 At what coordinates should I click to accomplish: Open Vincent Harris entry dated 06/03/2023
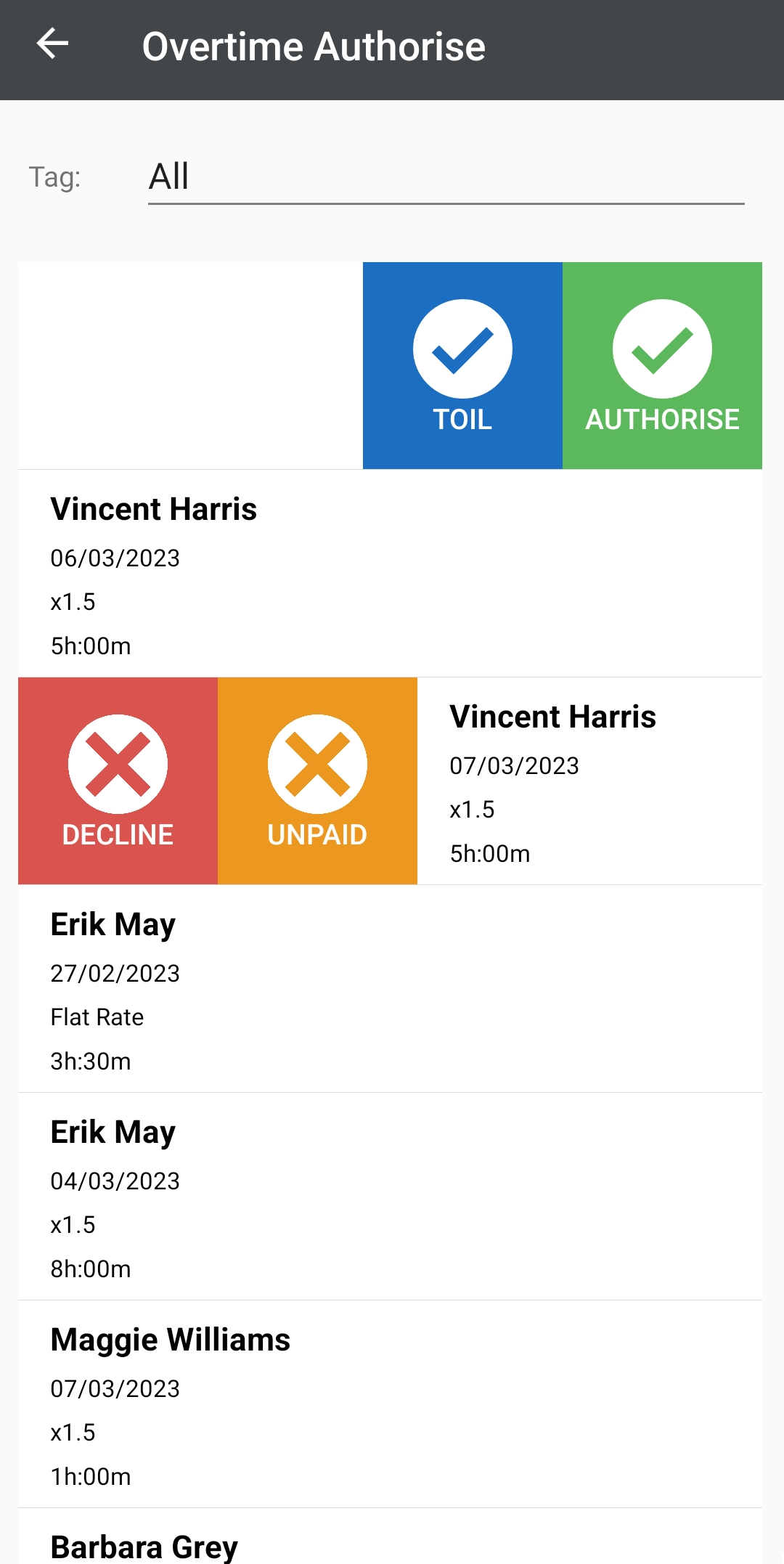click(x=390, y=574)
